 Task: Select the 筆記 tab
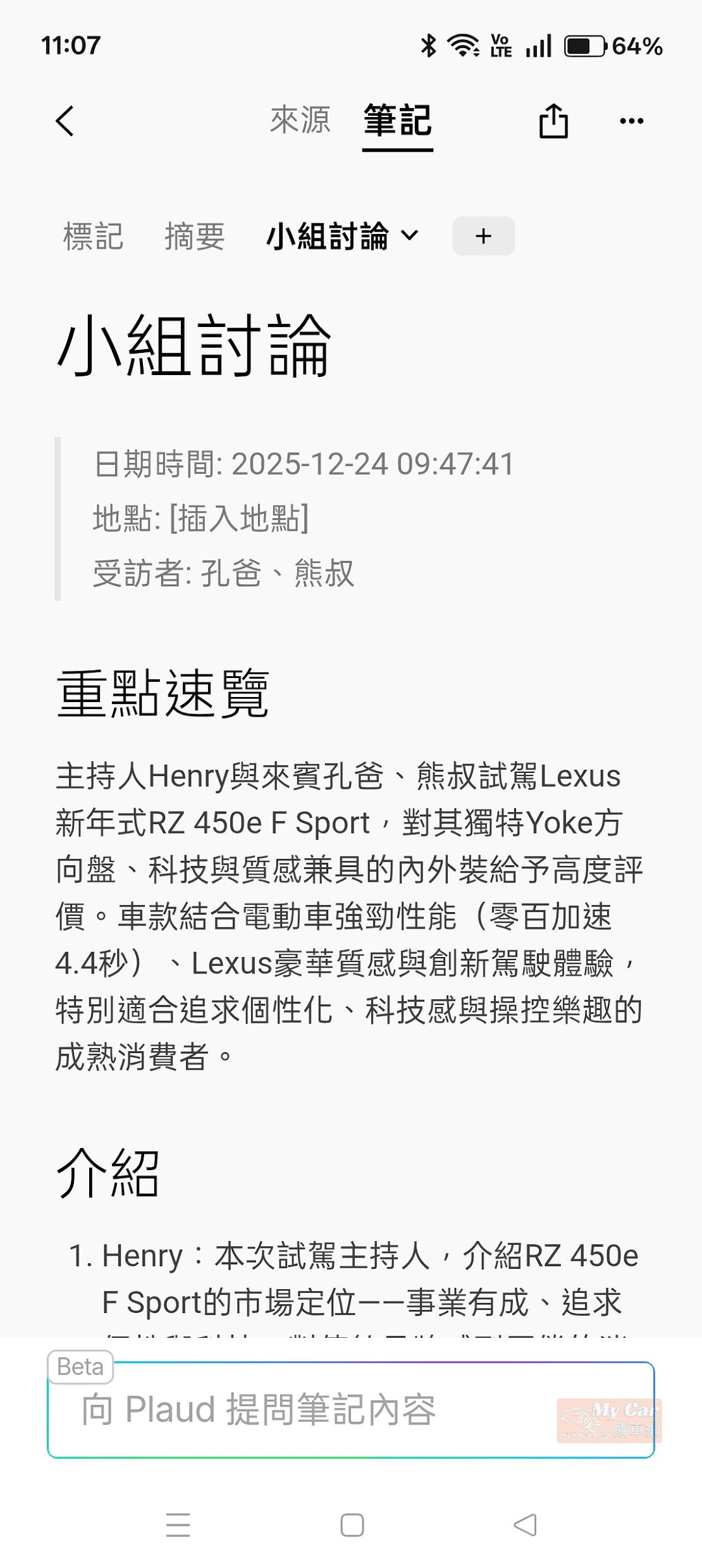(397, 120)
